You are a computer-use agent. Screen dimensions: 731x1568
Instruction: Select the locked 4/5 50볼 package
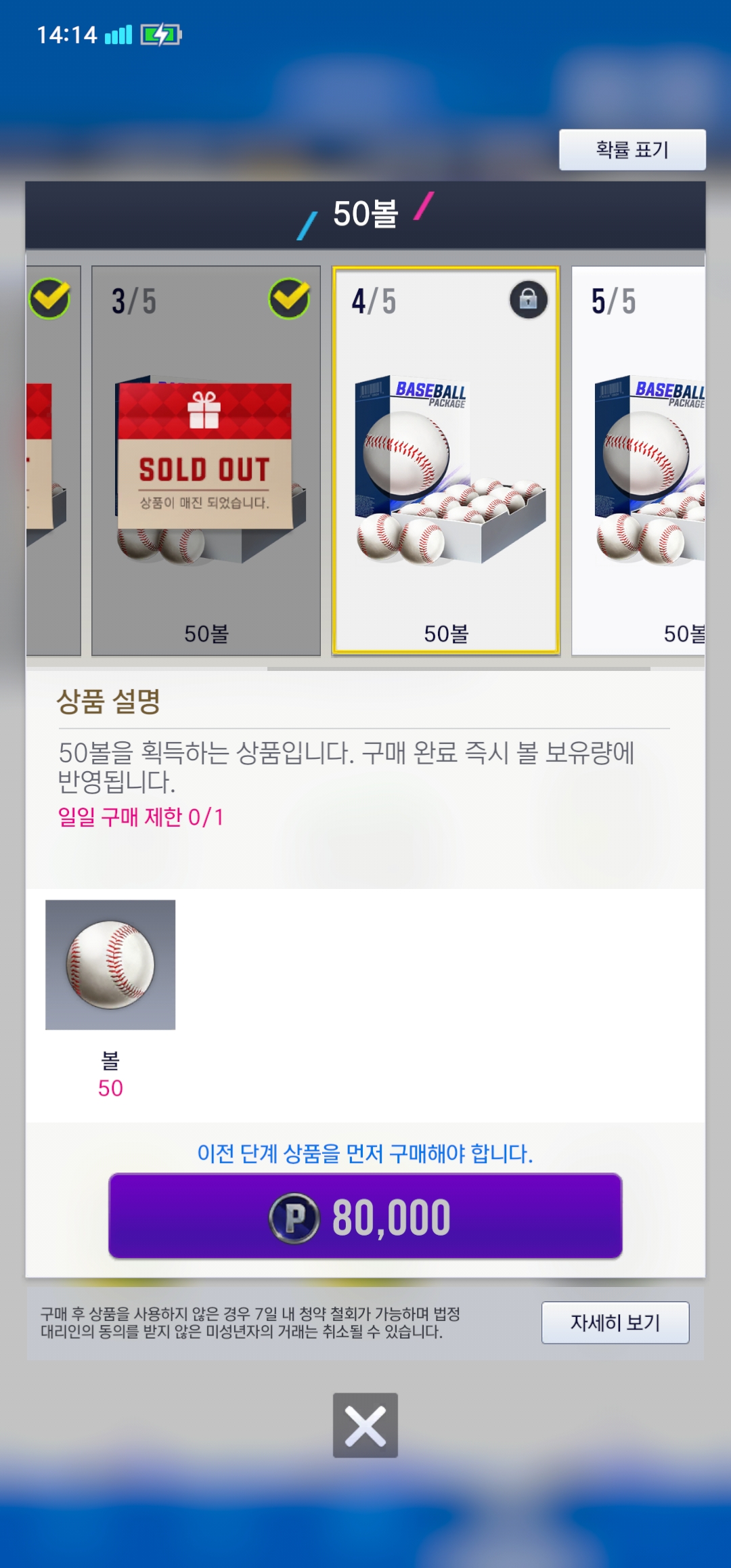[445, 460]
